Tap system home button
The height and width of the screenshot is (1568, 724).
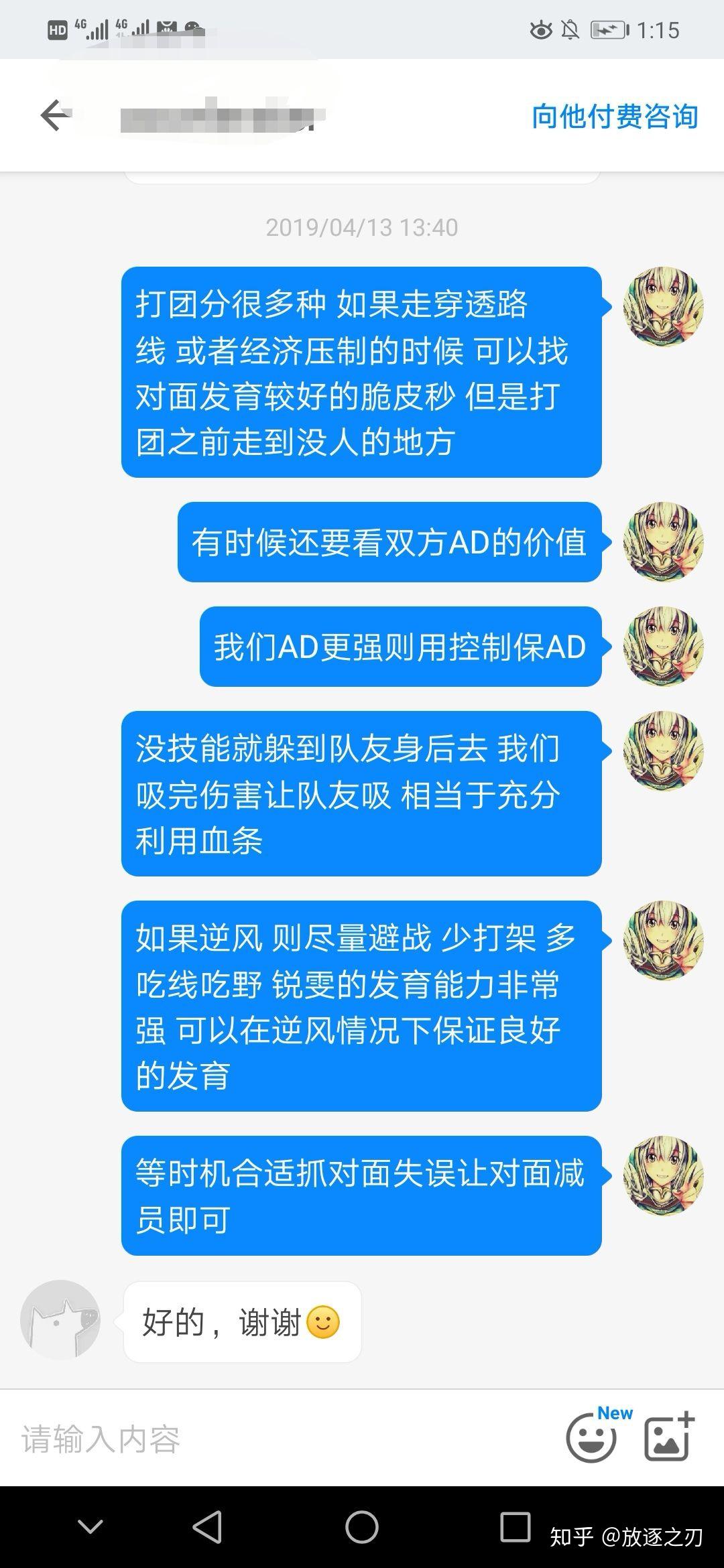[362, 1528]
